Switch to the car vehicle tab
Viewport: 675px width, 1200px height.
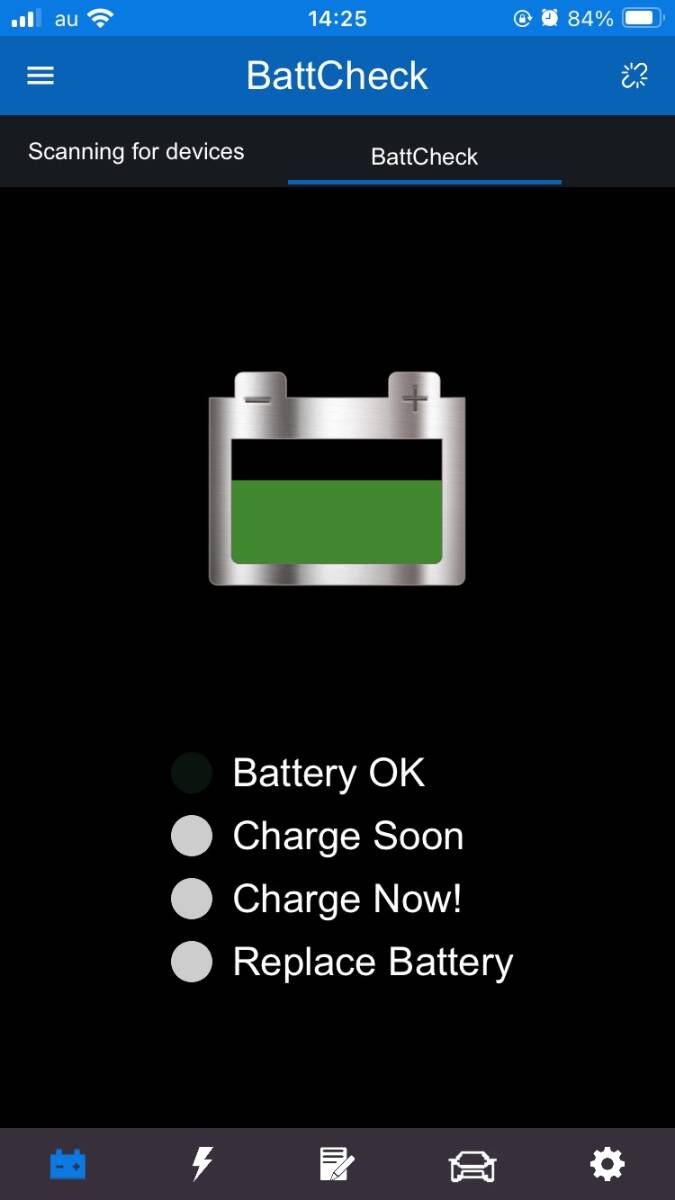[x=472, y=1165]
